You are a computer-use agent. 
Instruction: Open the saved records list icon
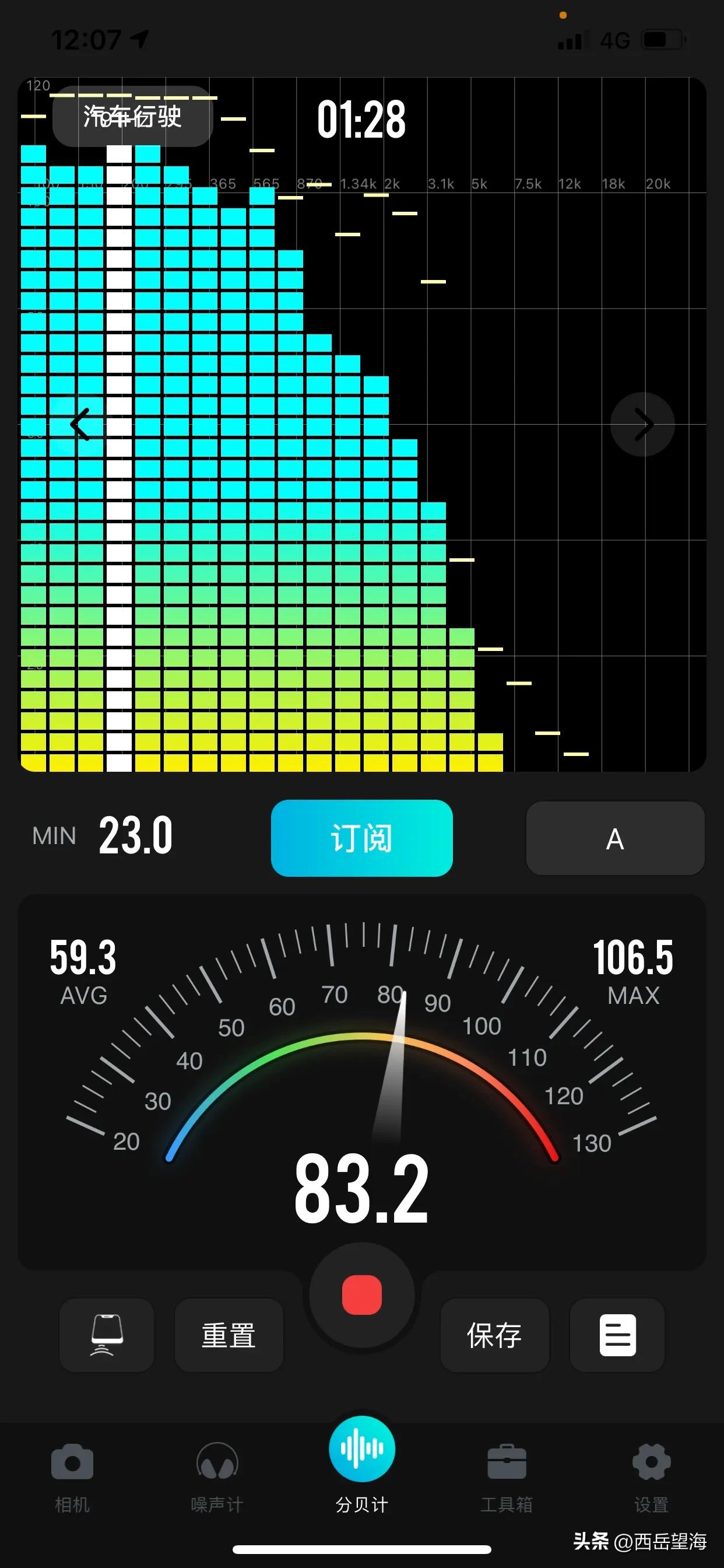pos(617,1335)
